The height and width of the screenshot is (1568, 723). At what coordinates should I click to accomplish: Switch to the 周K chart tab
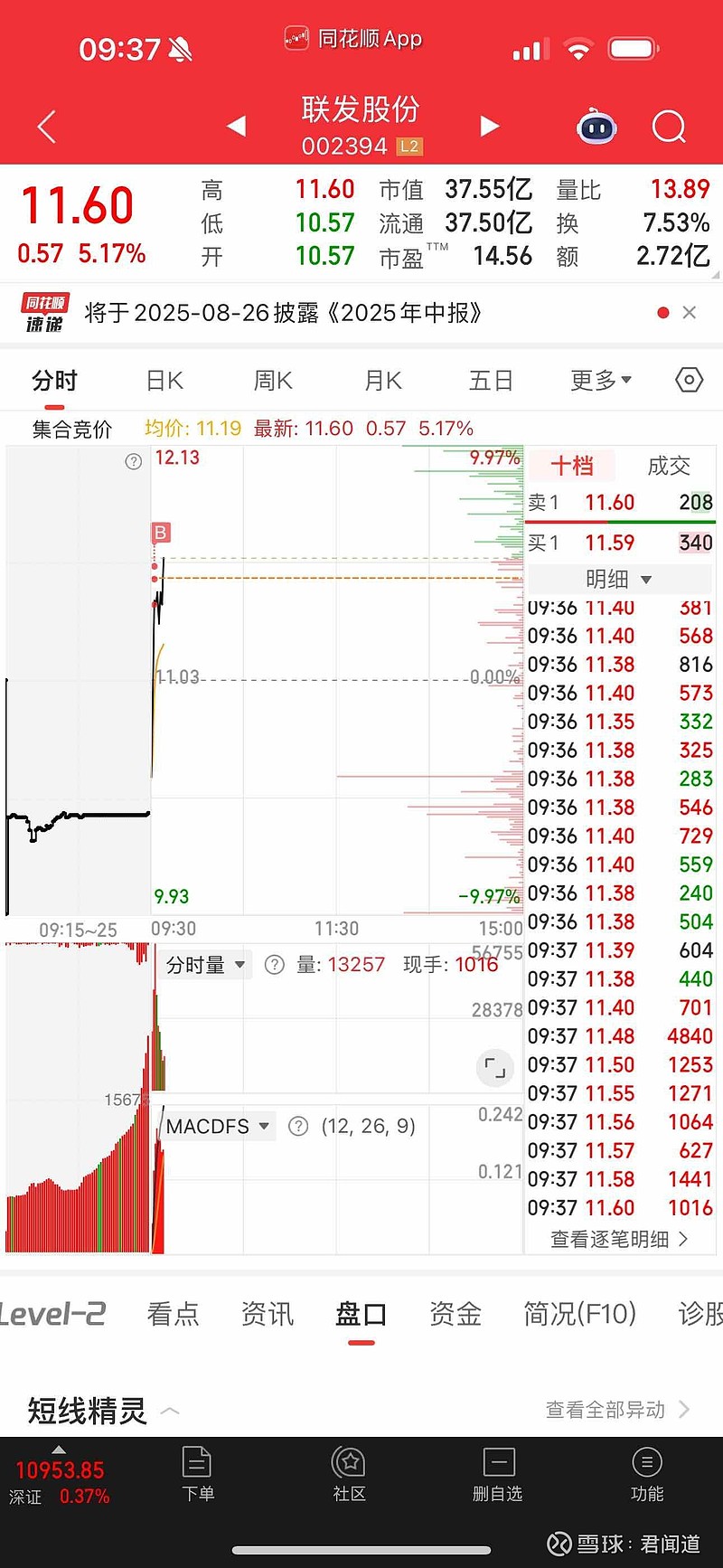273,381
